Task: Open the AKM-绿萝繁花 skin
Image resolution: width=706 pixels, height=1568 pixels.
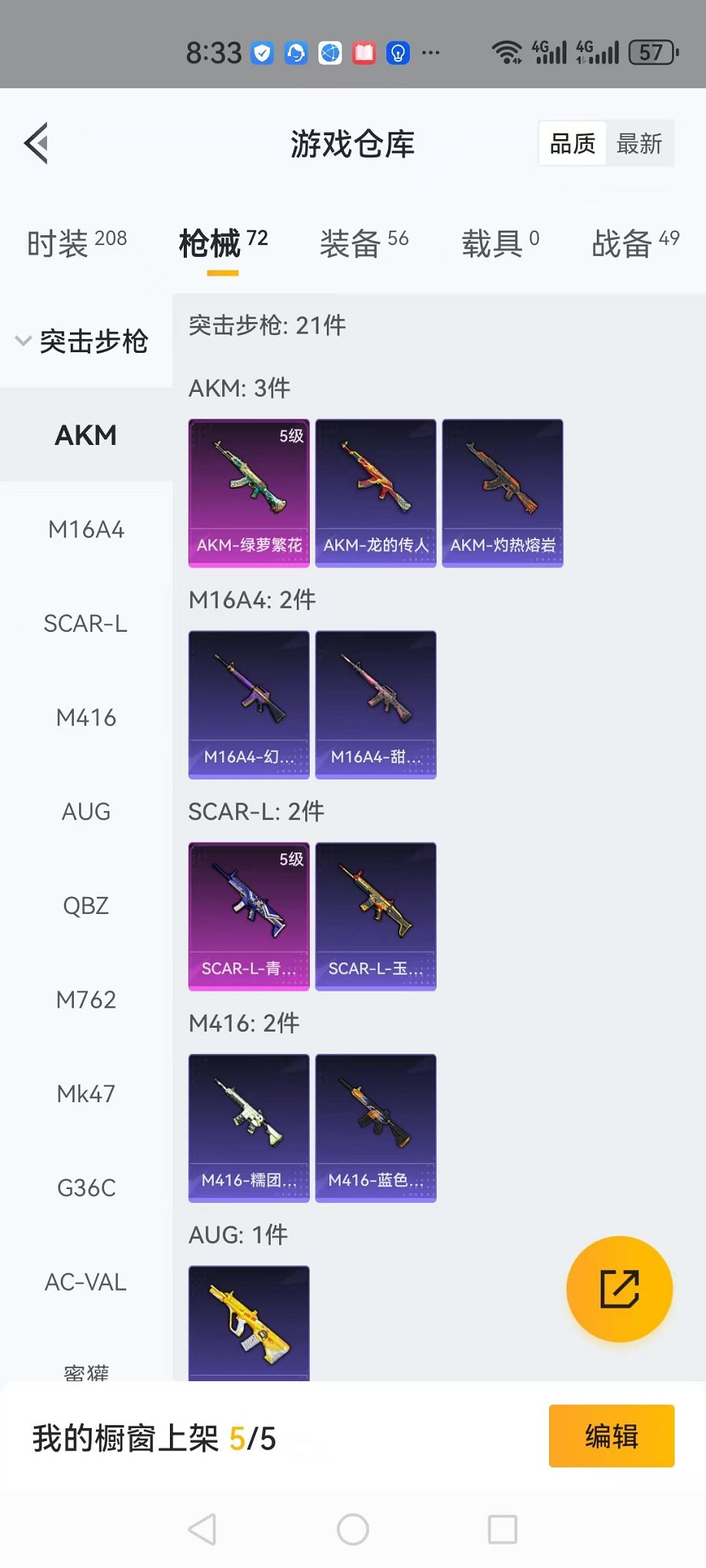Action: 249,493
